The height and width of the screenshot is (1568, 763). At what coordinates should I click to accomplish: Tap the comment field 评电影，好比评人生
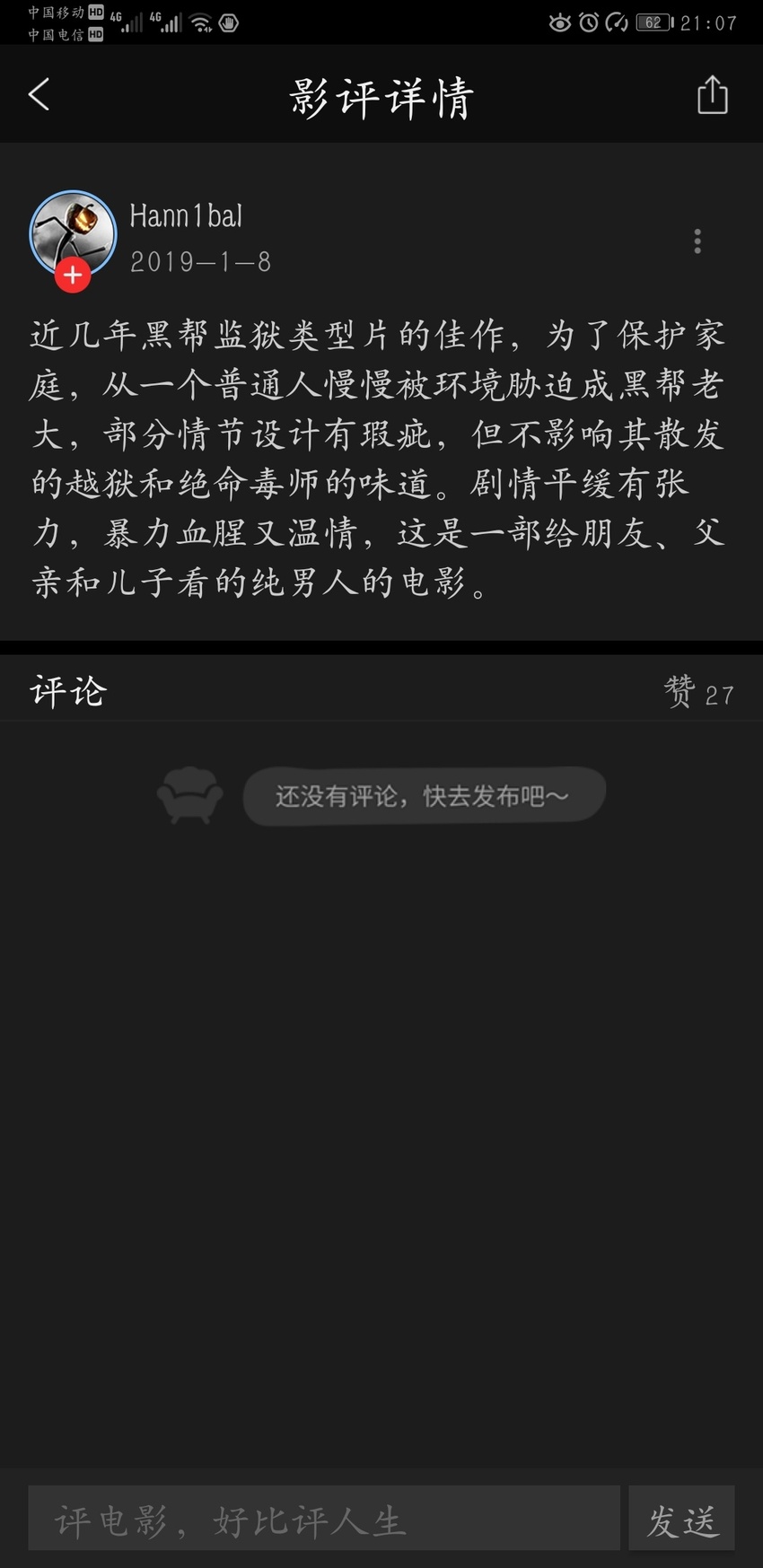324,1517
